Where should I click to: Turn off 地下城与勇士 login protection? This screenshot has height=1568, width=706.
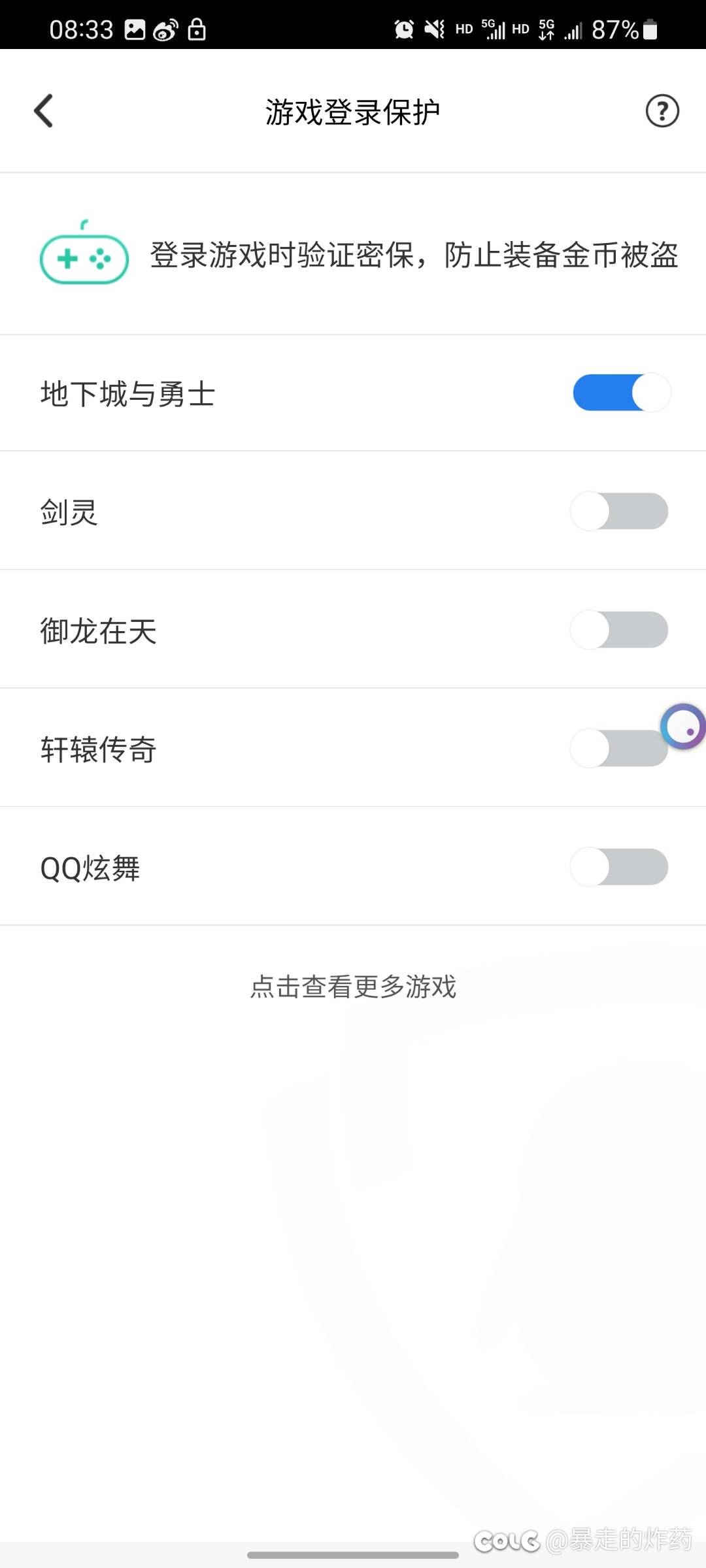[x=621, y=393]
